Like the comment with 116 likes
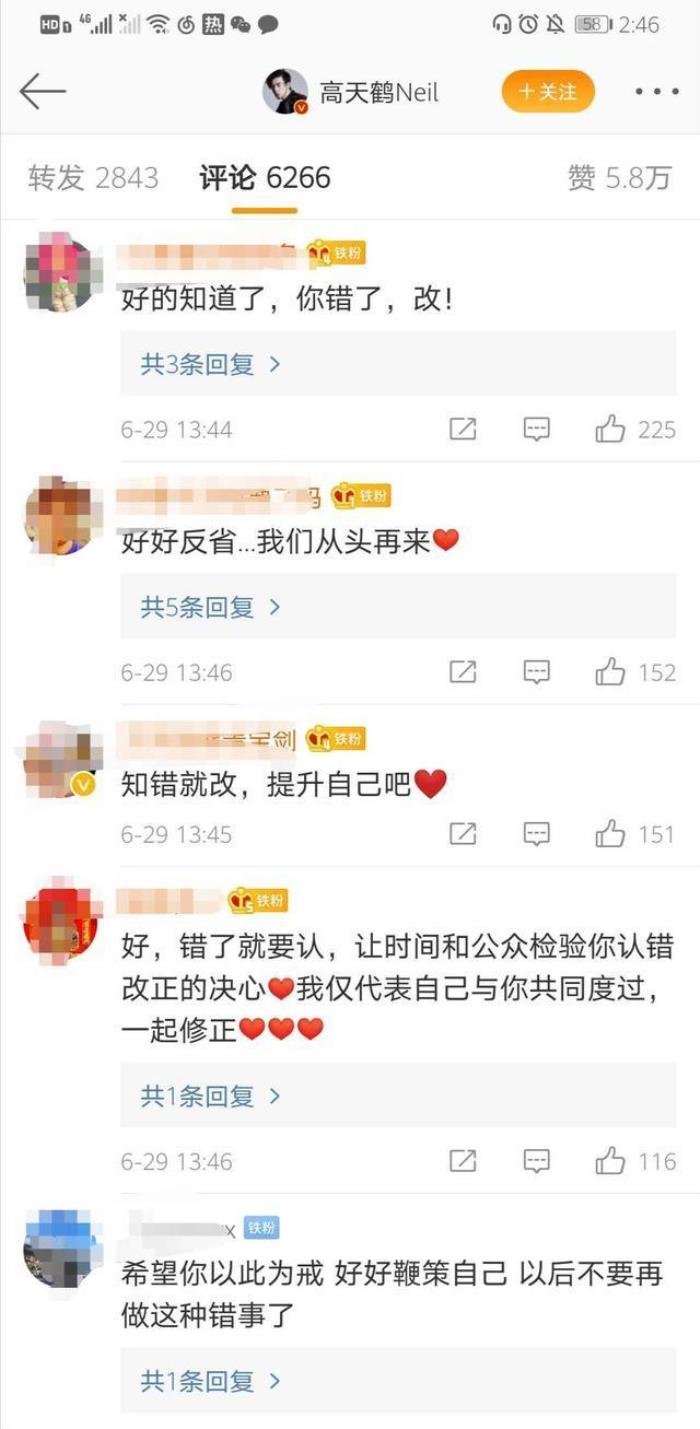The width and height of the screenshot is (700, 1429). (x=610, y=1161)
